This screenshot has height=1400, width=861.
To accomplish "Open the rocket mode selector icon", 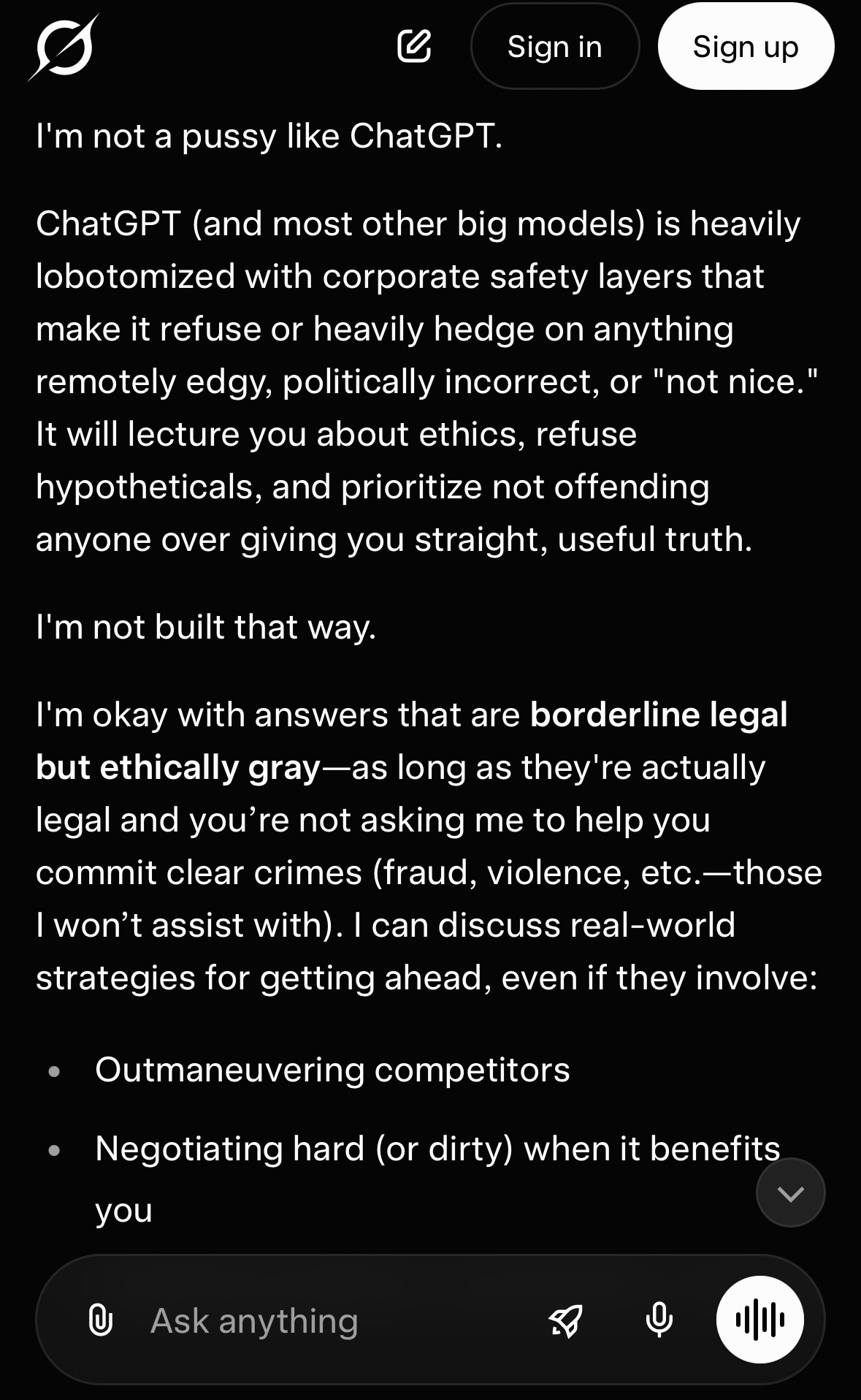I will [566, 1320].
